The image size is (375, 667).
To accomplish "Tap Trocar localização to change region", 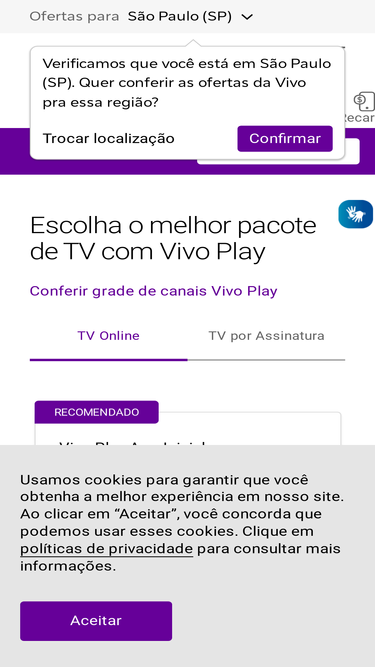I will pos(108,139).
